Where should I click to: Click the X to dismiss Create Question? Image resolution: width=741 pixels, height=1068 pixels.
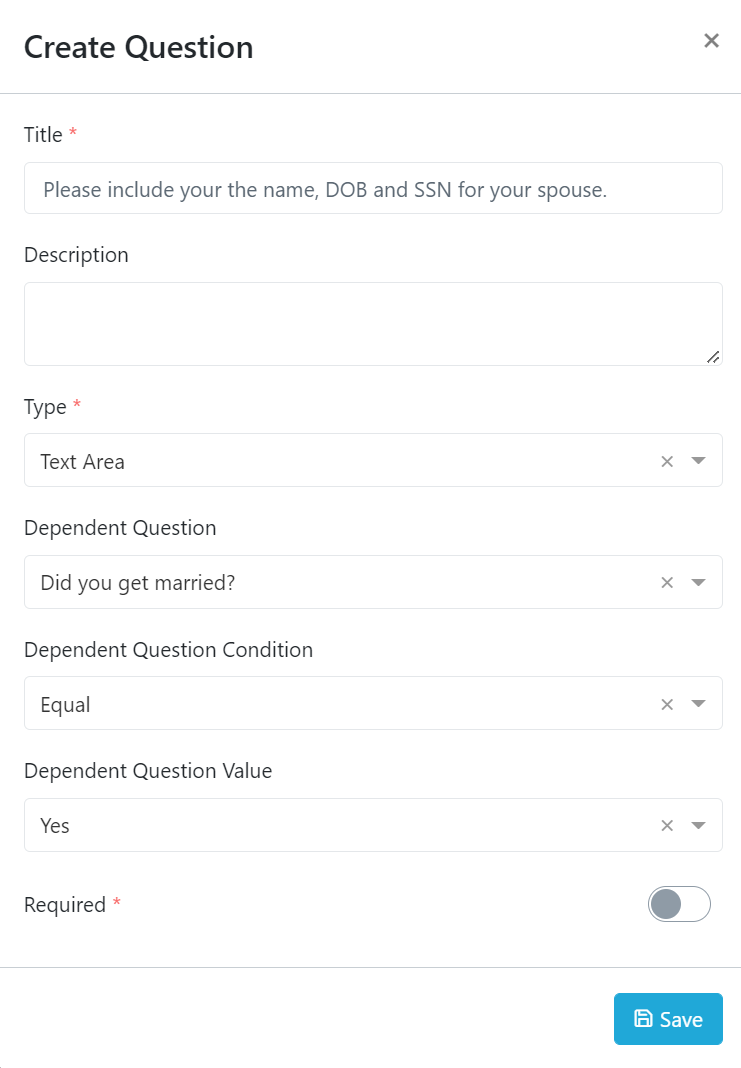(711, 40)
